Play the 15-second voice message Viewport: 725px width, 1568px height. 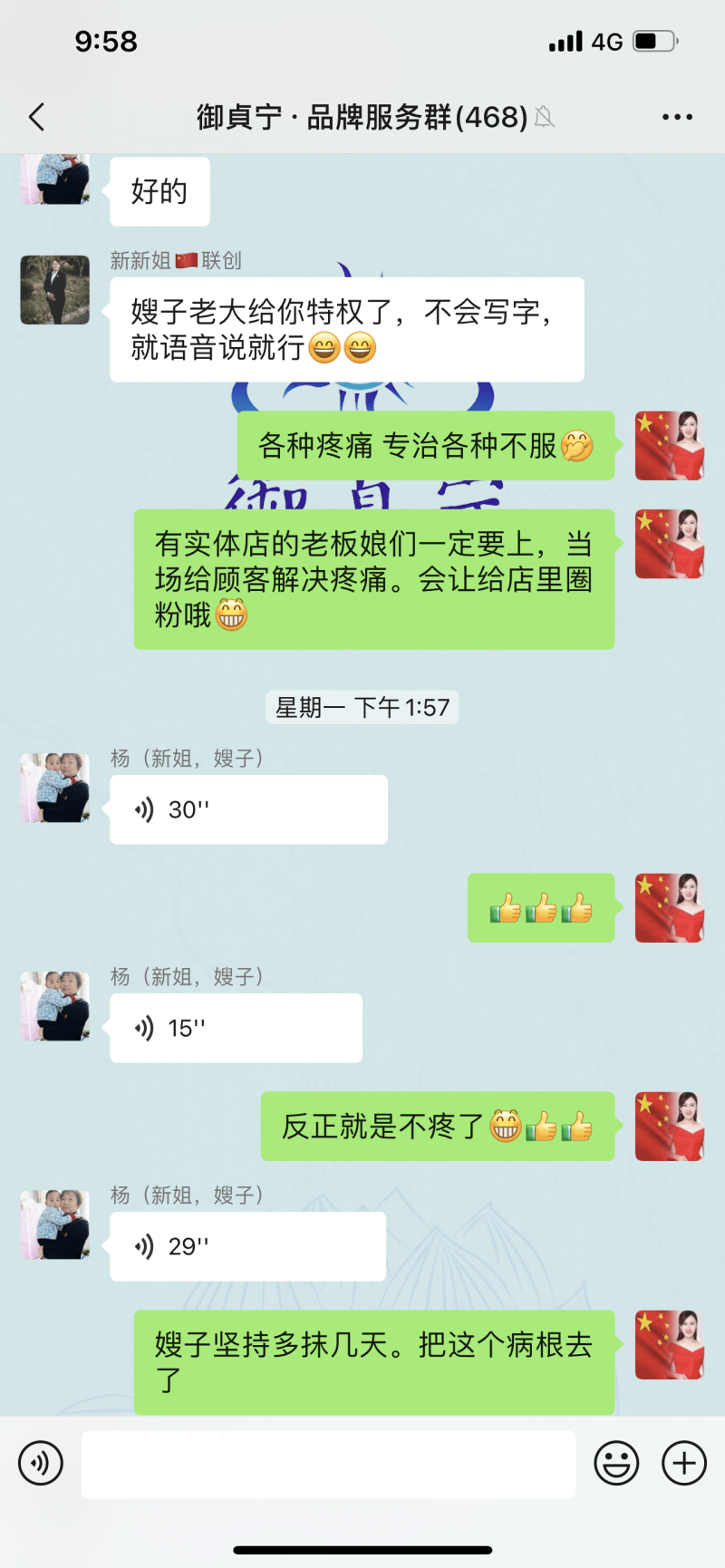click(236, 1028)
